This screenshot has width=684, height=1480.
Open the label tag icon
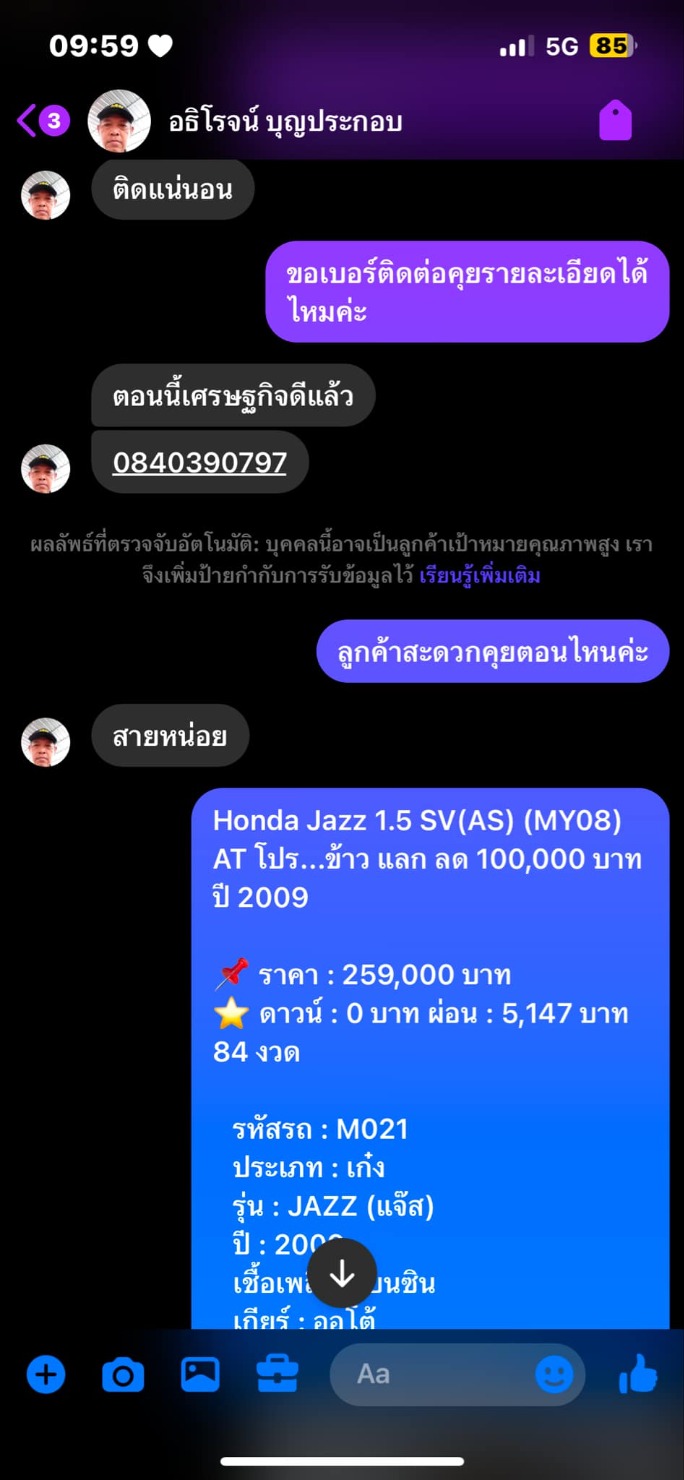(x=615, y=121)
